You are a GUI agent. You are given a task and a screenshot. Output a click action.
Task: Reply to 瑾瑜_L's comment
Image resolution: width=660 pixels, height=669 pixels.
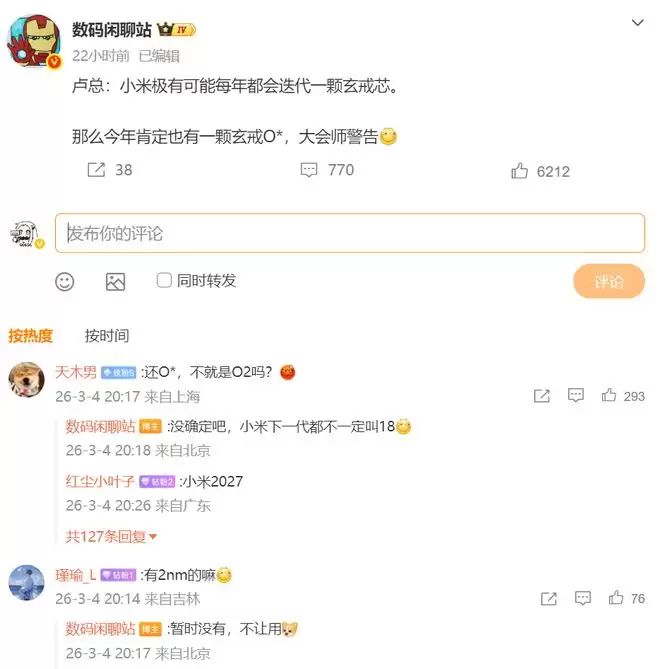coord(582,598)
